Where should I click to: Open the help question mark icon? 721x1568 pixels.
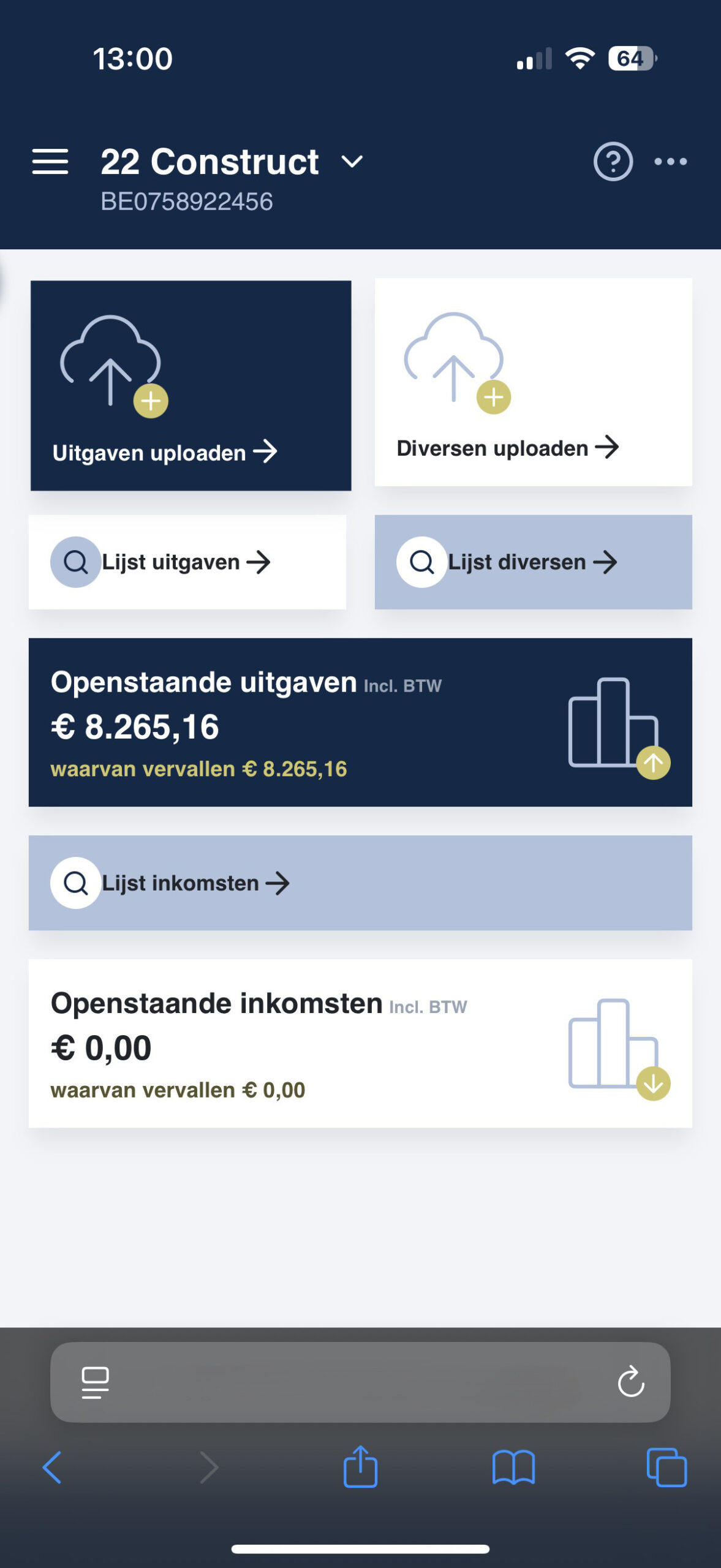(x=613, y=162)
